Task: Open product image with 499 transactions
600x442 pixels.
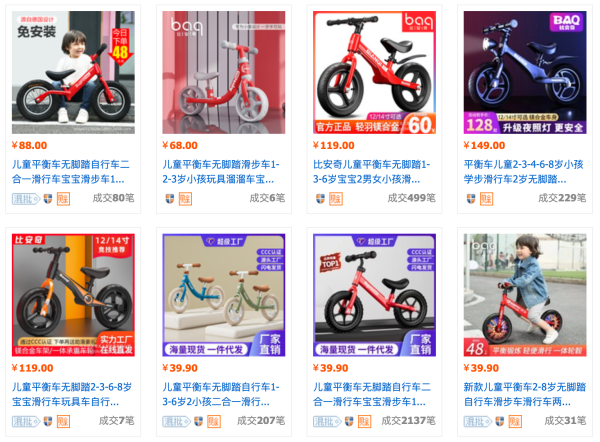Action: 373,72
